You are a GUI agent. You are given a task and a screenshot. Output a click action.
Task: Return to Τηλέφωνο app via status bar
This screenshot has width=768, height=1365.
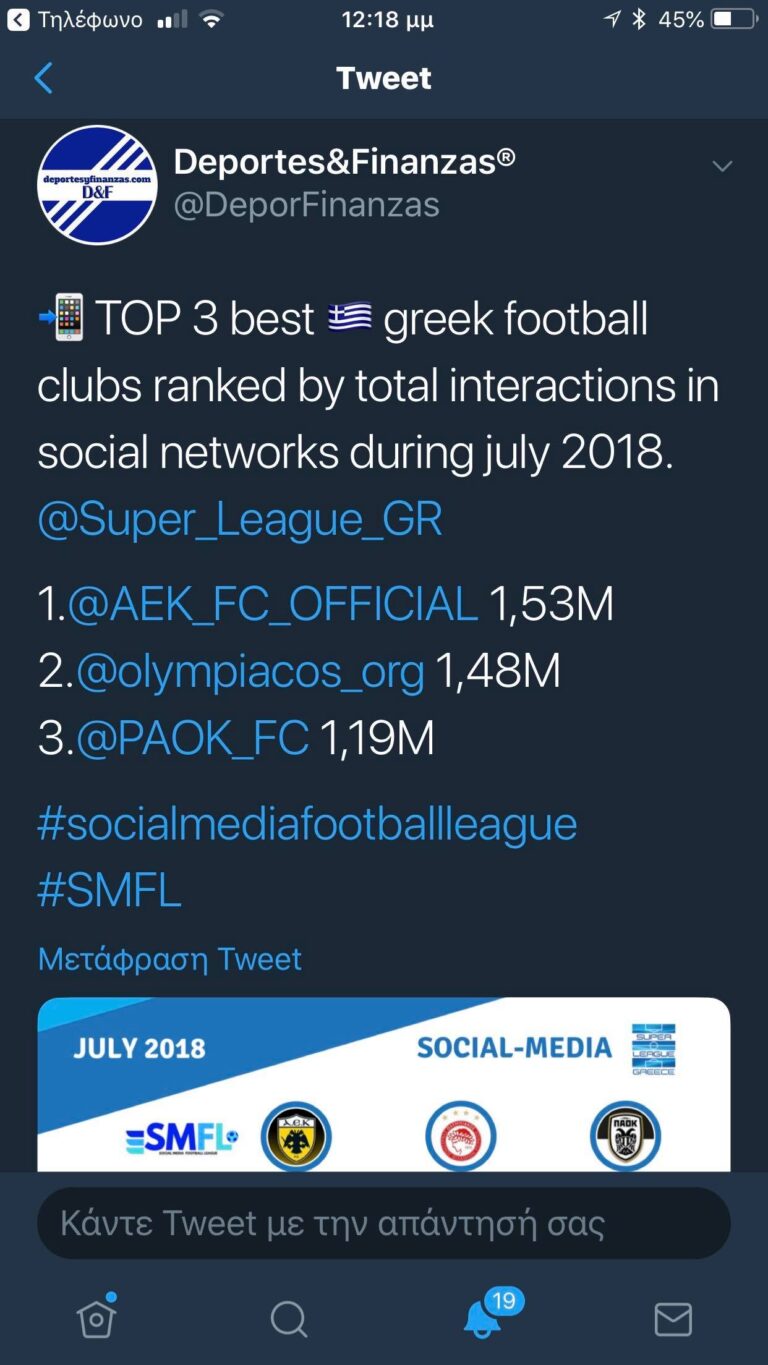click(75, 19)
